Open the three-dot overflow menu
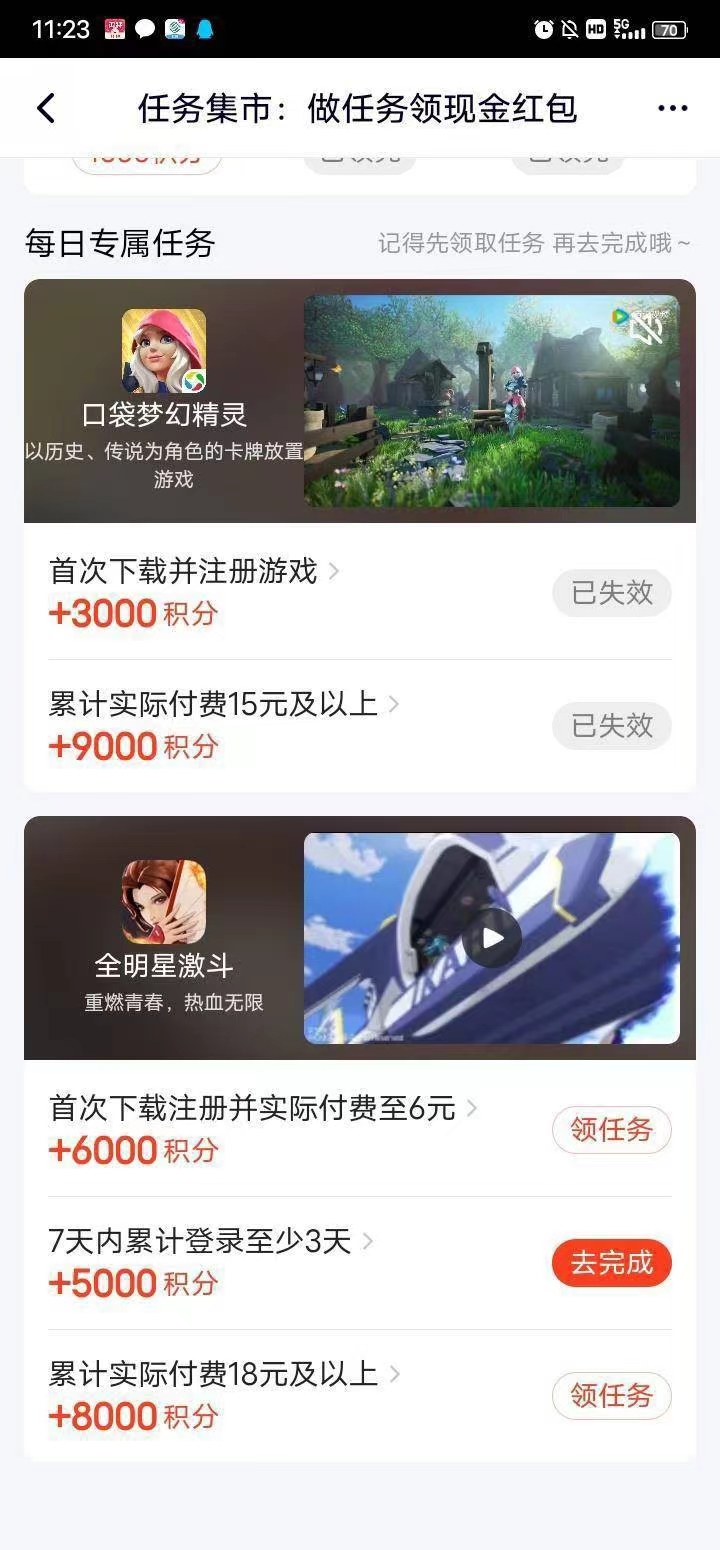Viewport: 720px width, 1550px height. tap(672, 108)
